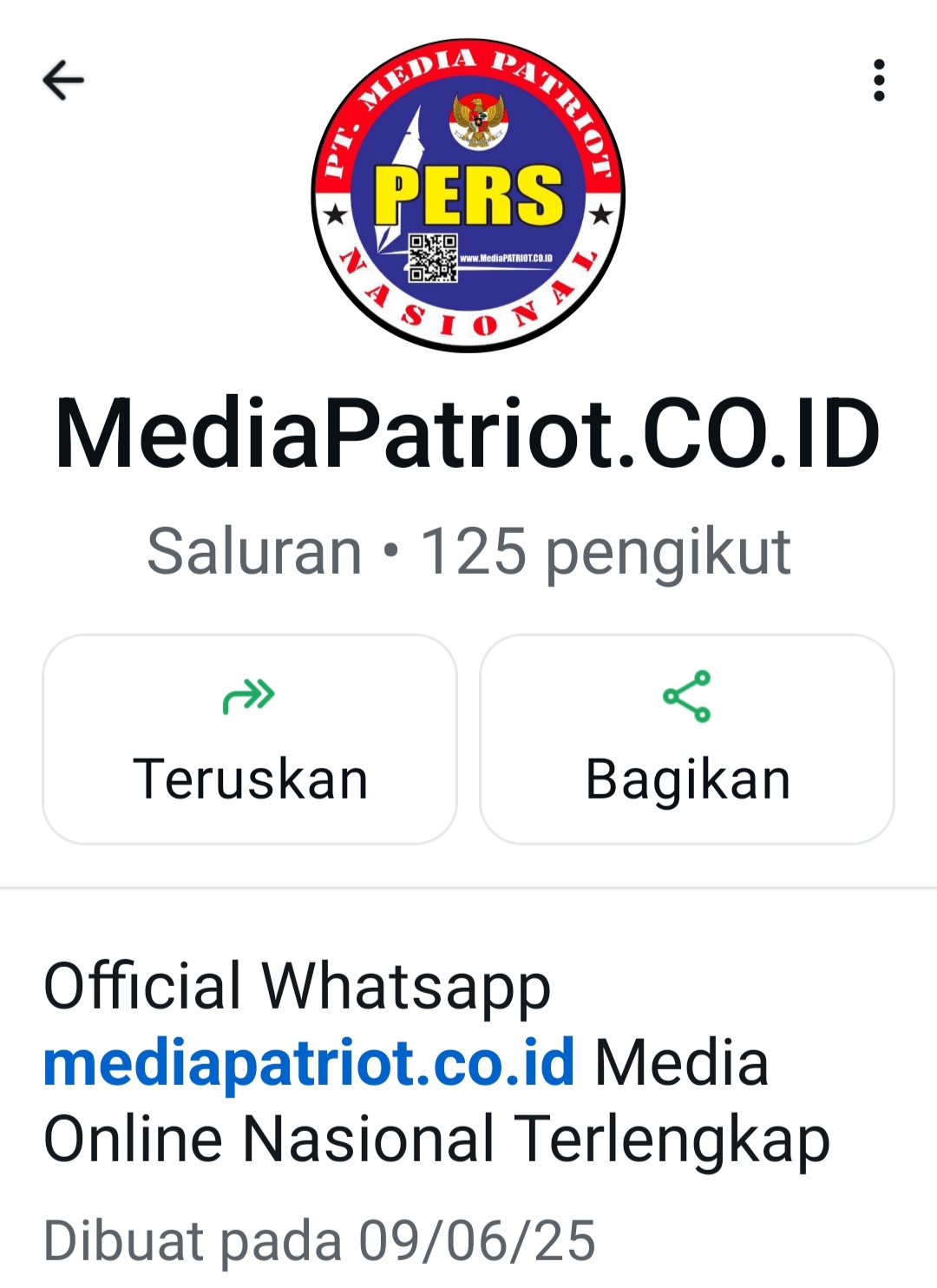Open the mediapatriot.co.id link

[x=309, y=1062]
